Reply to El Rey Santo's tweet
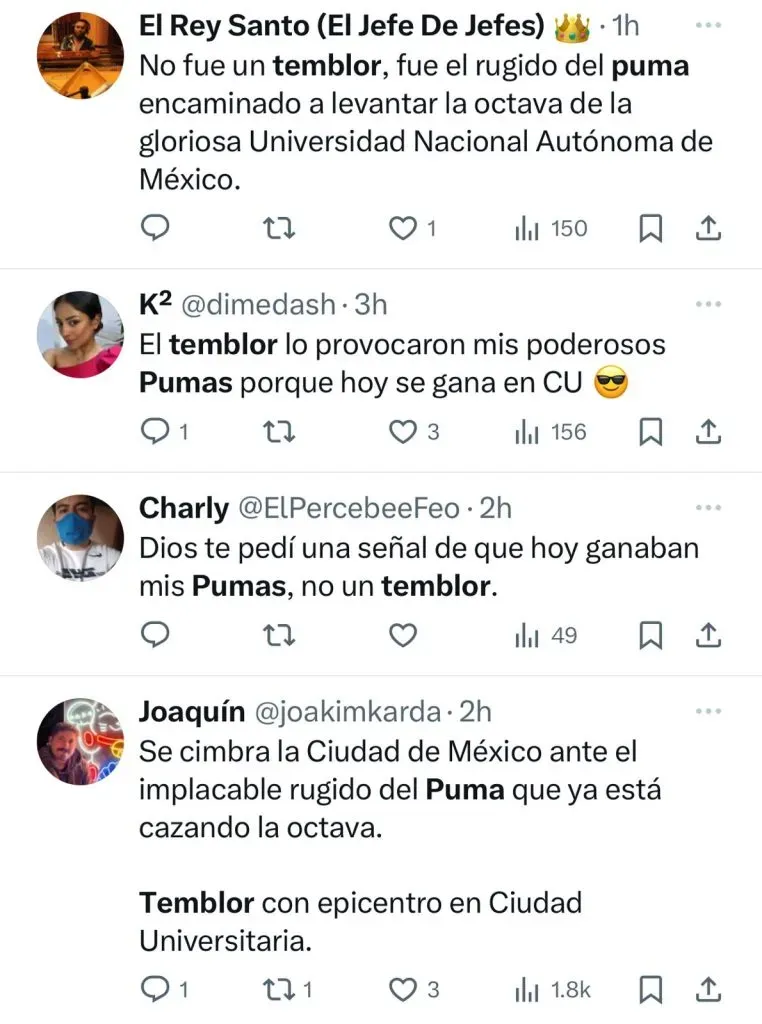762x1024 pixels. coord(154,229)
